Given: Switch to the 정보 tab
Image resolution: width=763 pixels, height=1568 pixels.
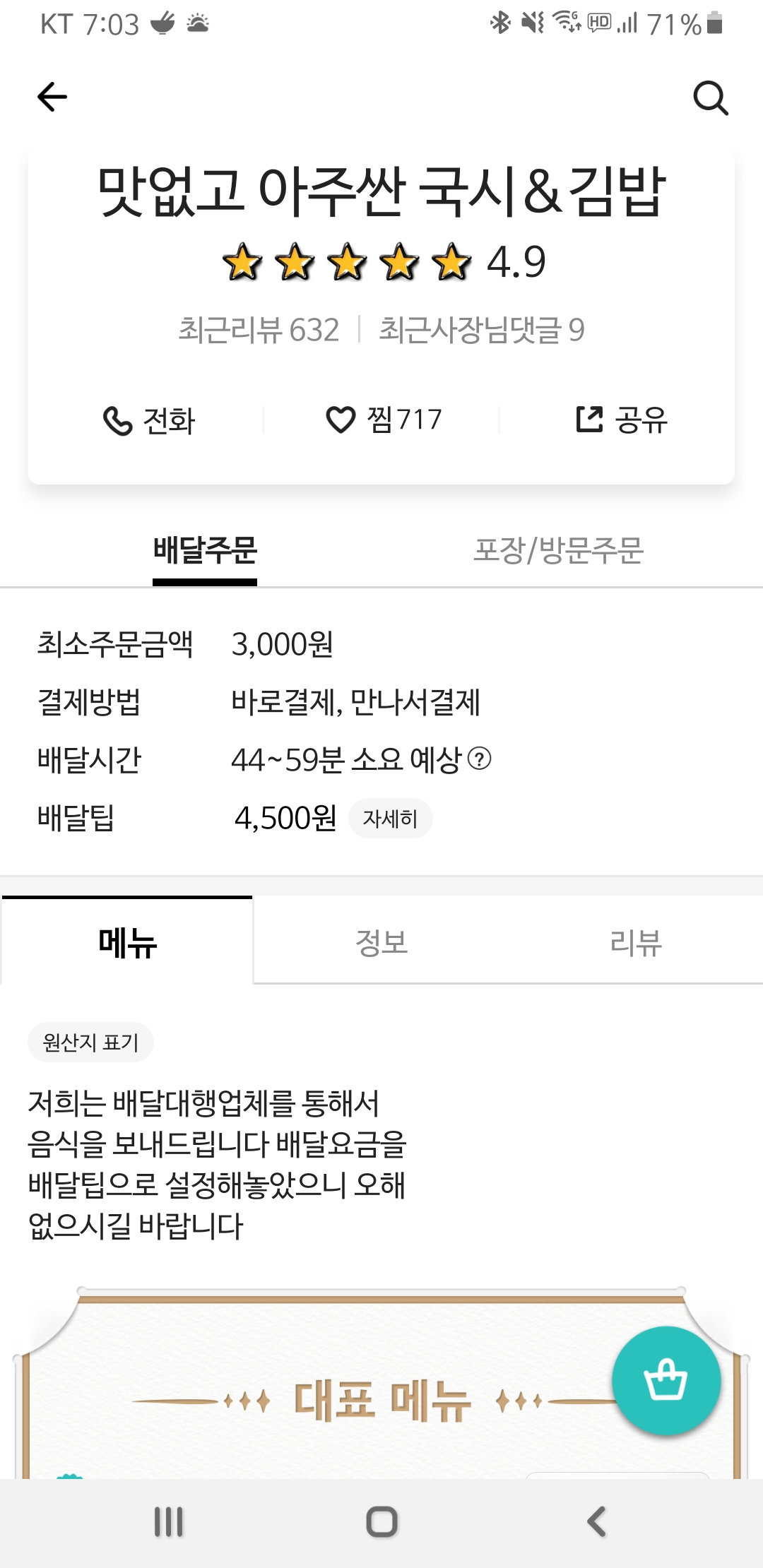Looking at the screenshot, I should click(381, 942).
